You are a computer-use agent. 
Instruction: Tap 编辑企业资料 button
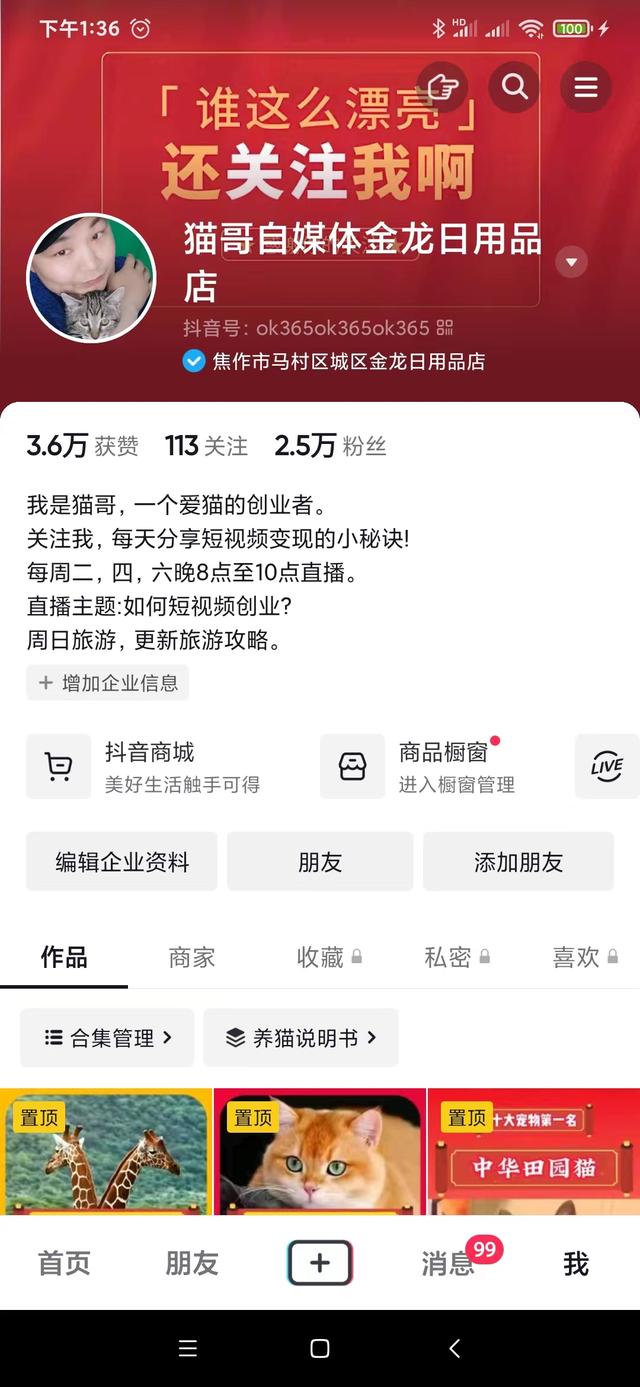click(x=122, y=861)
